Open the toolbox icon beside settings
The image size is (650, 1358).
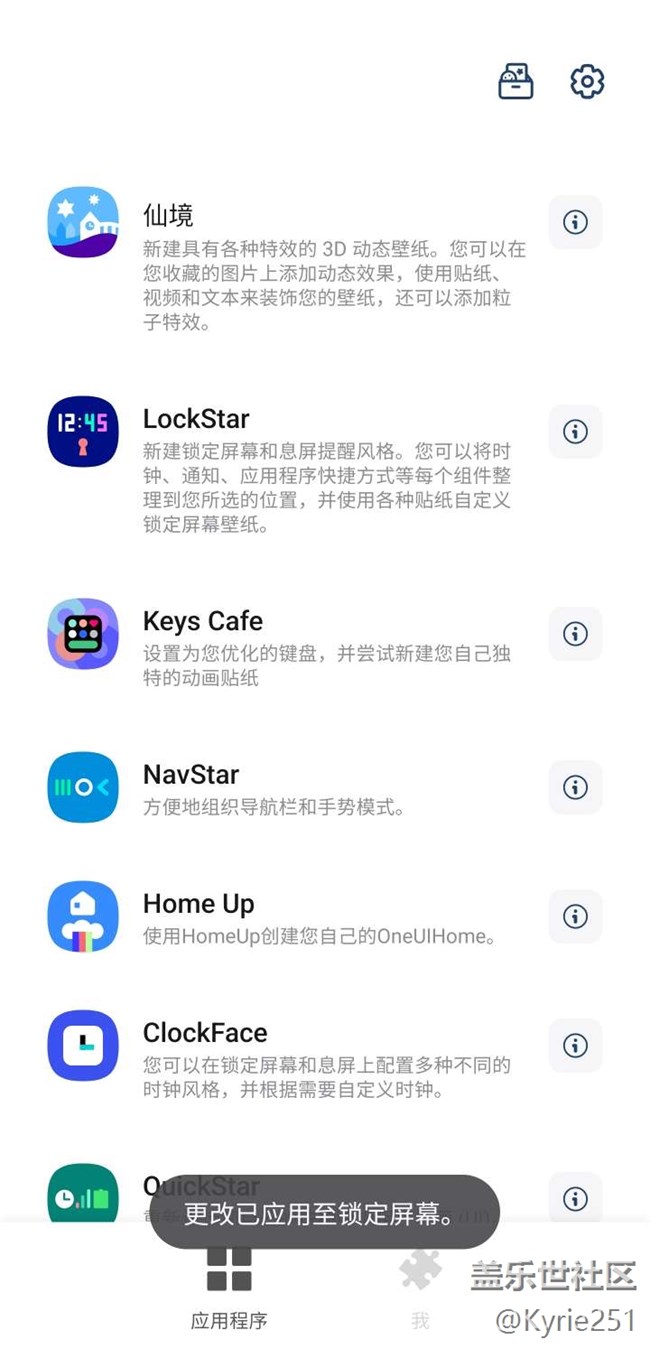[x=516, y=81]
